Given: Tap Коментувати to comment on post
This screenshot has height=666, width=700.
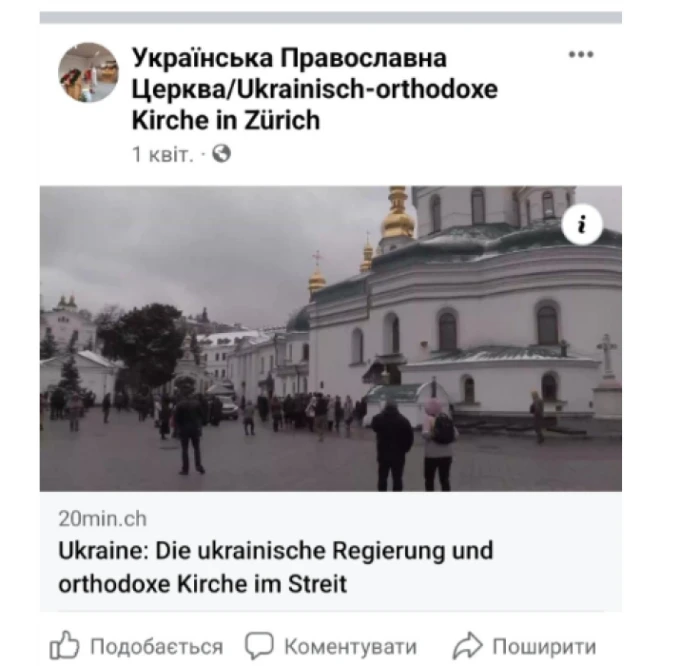Looking at the screenshot, I should (331, 646).
